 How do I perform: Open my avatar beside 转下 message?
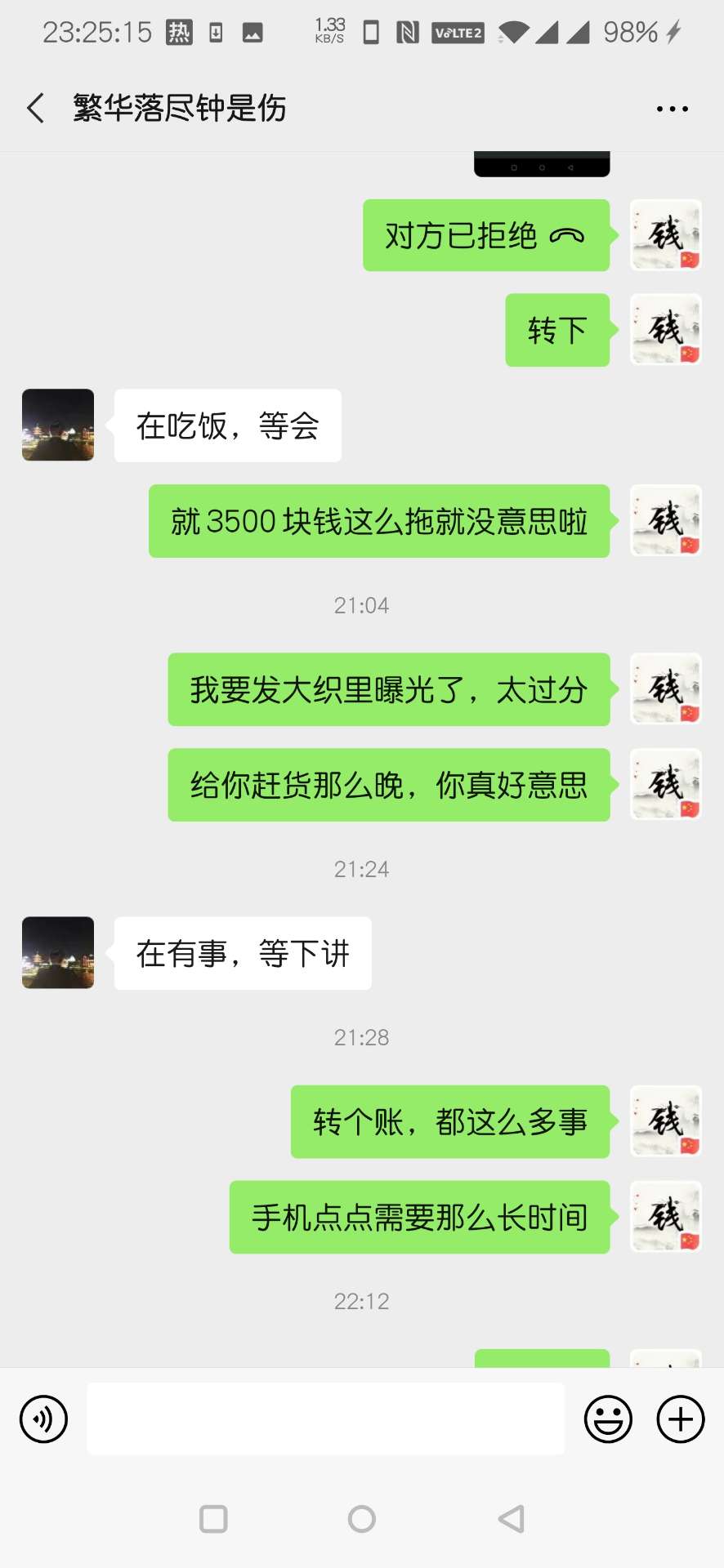[665, 330]
